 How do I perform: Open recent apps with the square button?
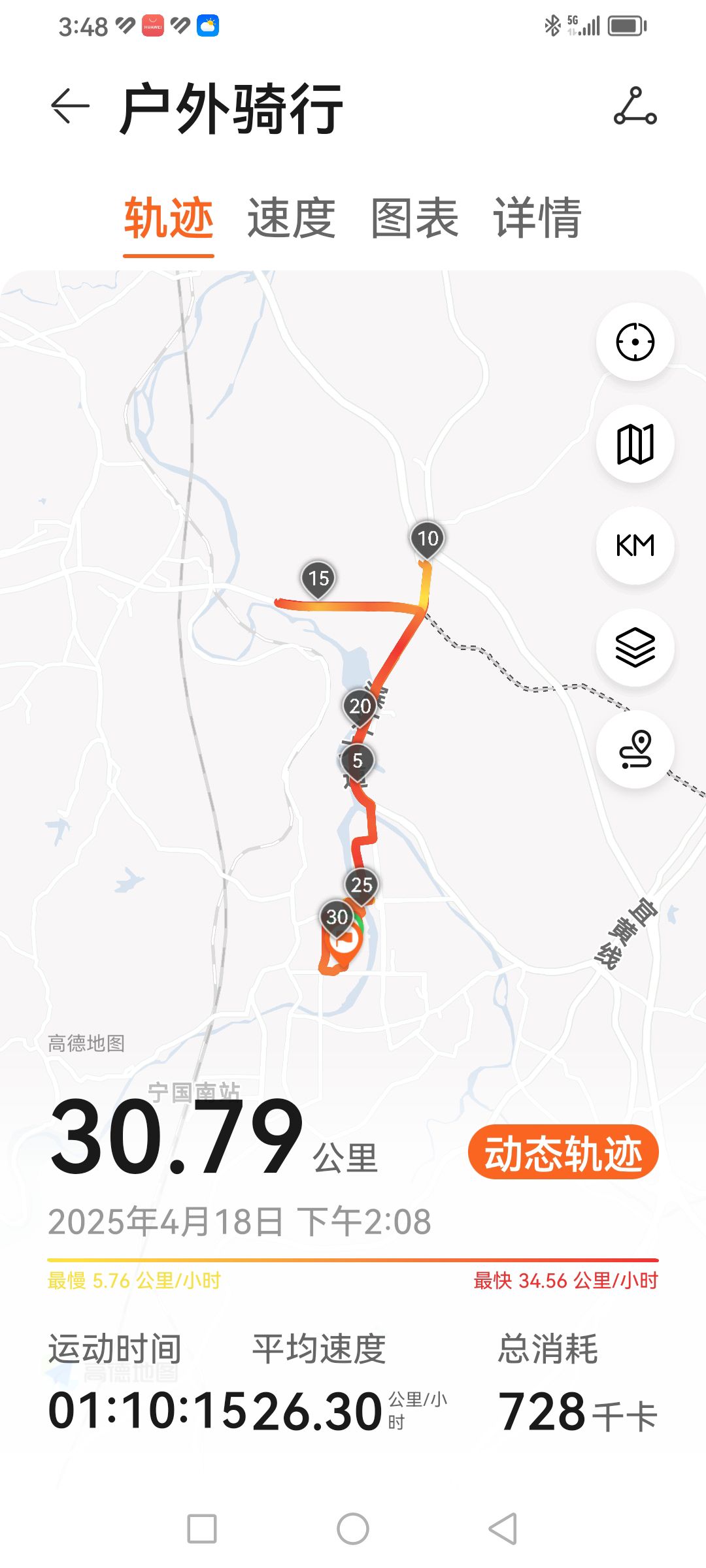point(202,1529)
